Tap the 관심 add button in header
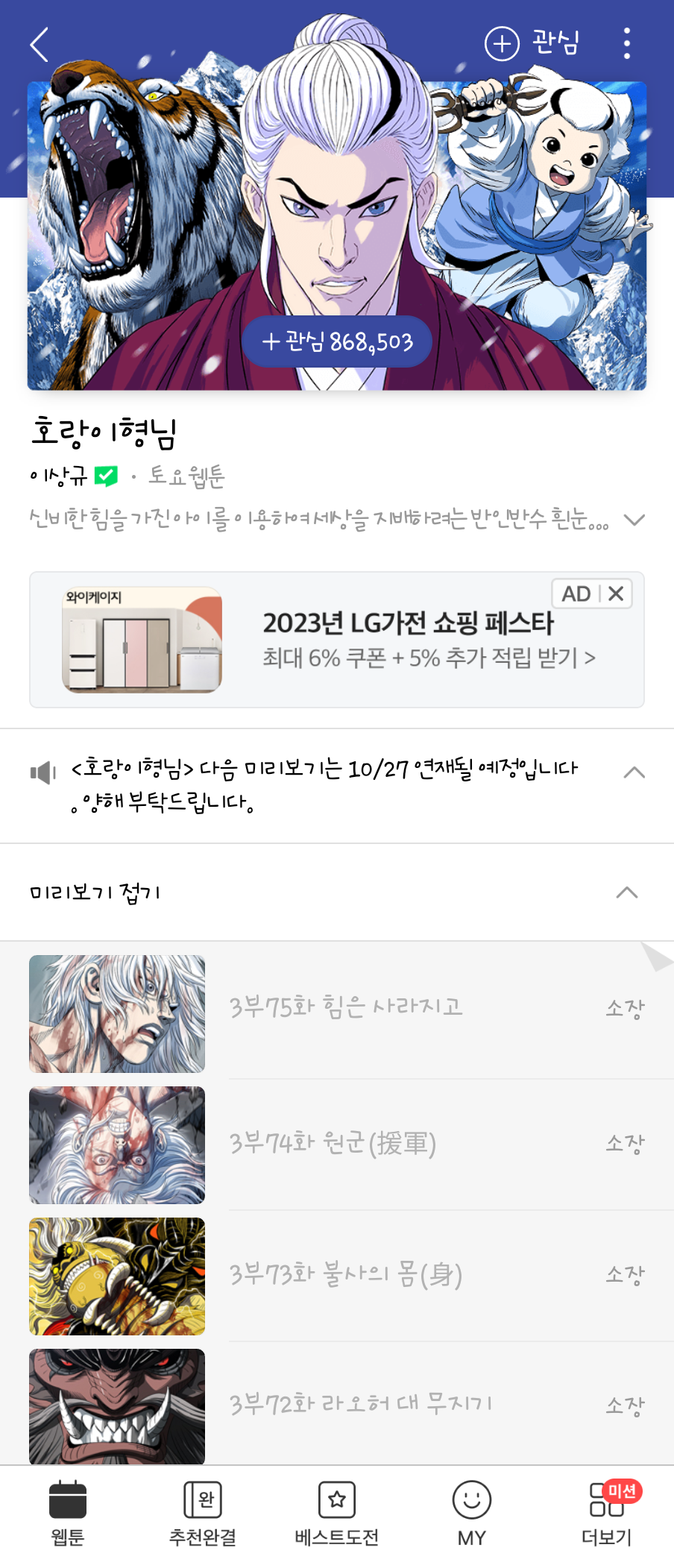Viewport: 674px width, 1568px height. [x=532, y=43]
